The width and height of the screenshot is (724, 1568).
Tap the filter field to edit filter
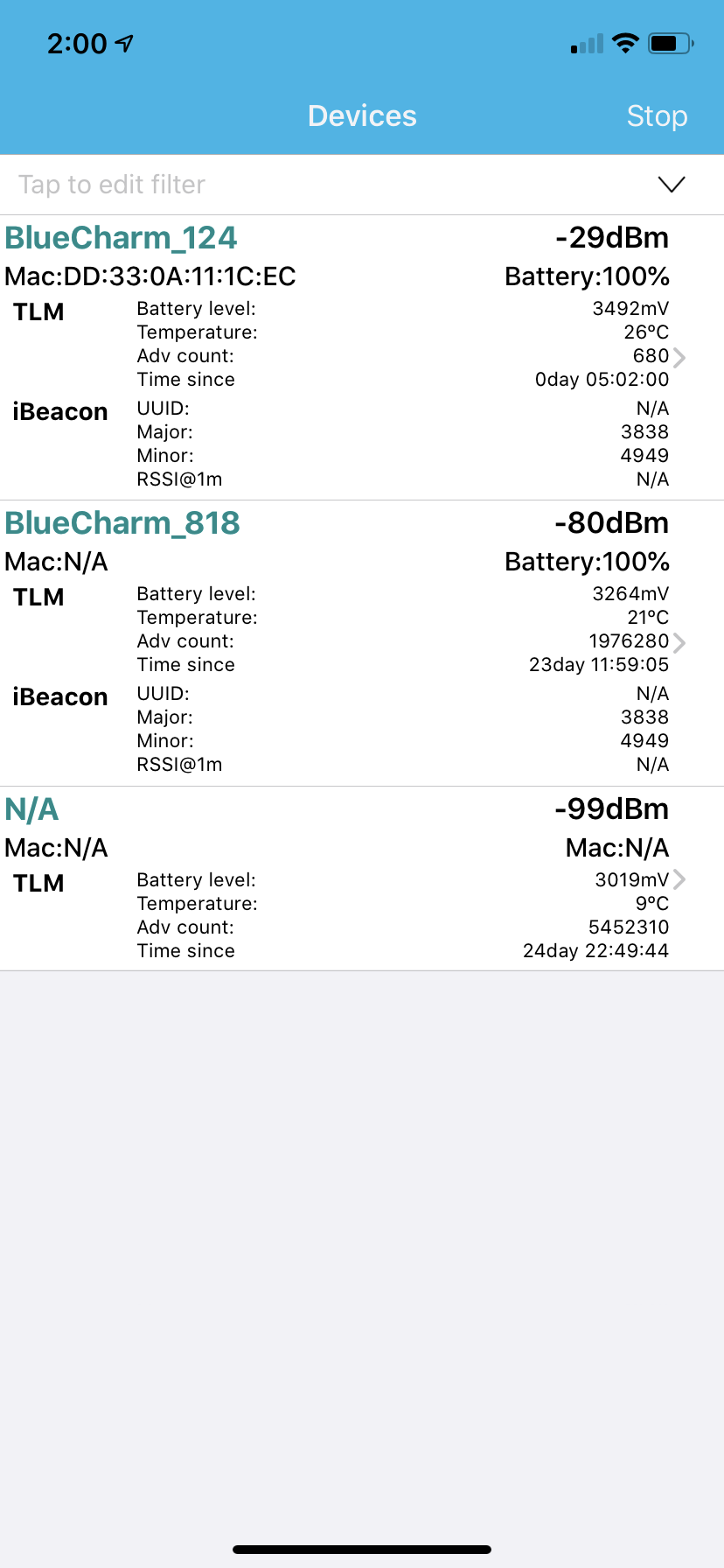pos(113,185)
